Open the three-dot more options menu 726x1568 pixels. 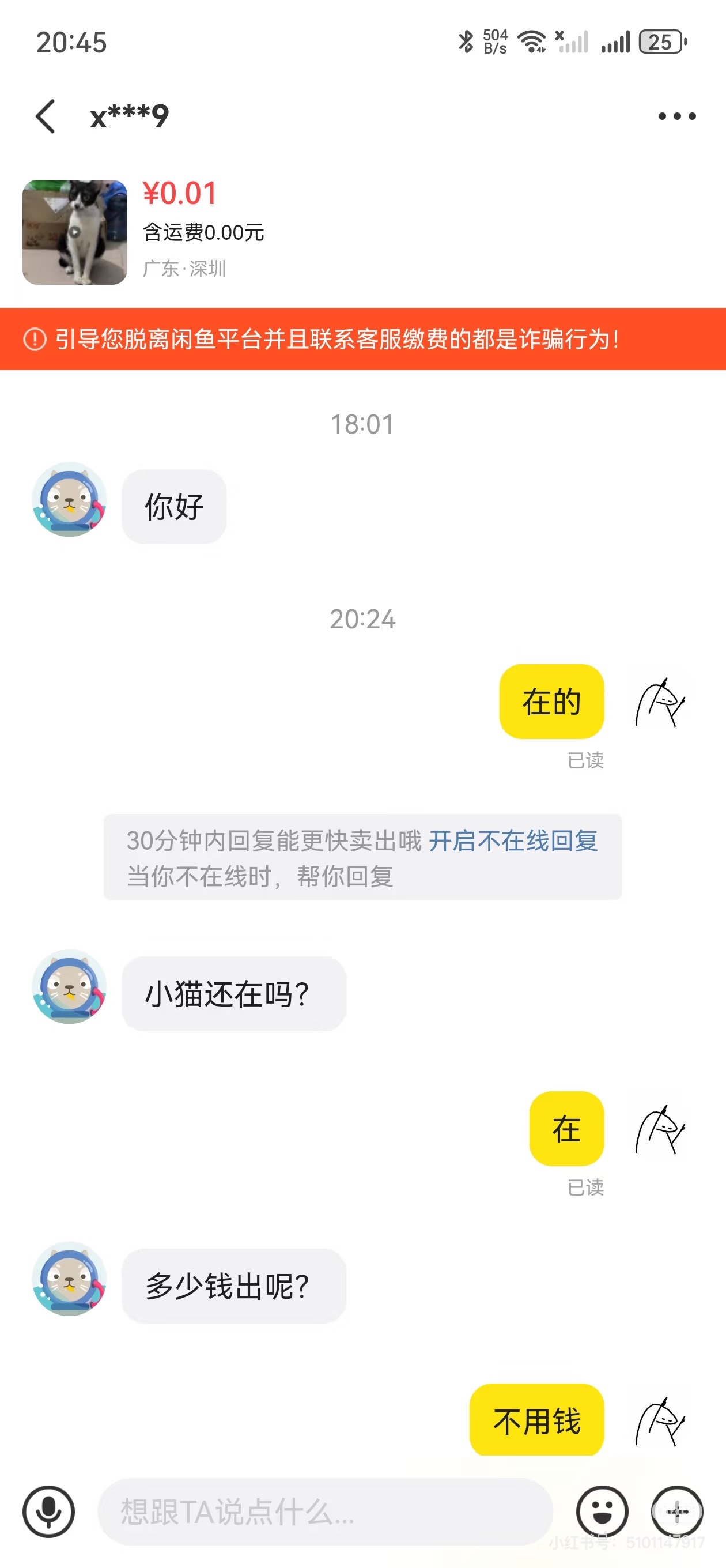coord(676,116)
